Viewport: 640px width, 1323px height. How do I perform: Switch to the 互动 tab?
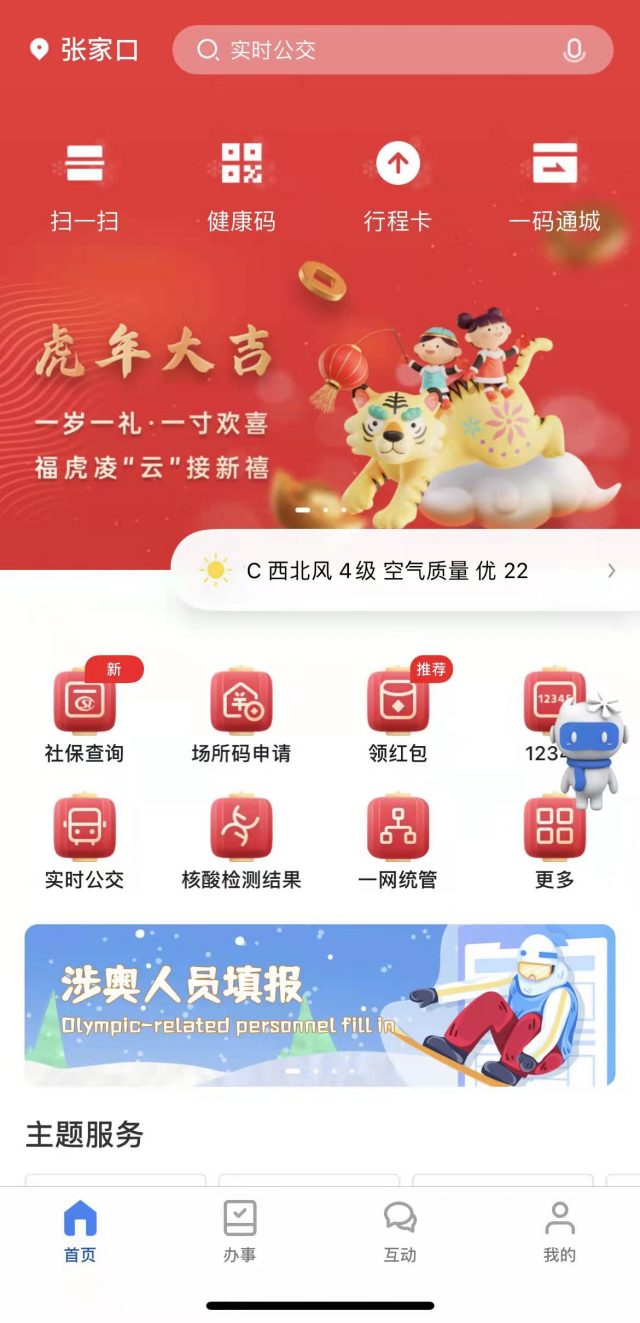click(400, 1231)
